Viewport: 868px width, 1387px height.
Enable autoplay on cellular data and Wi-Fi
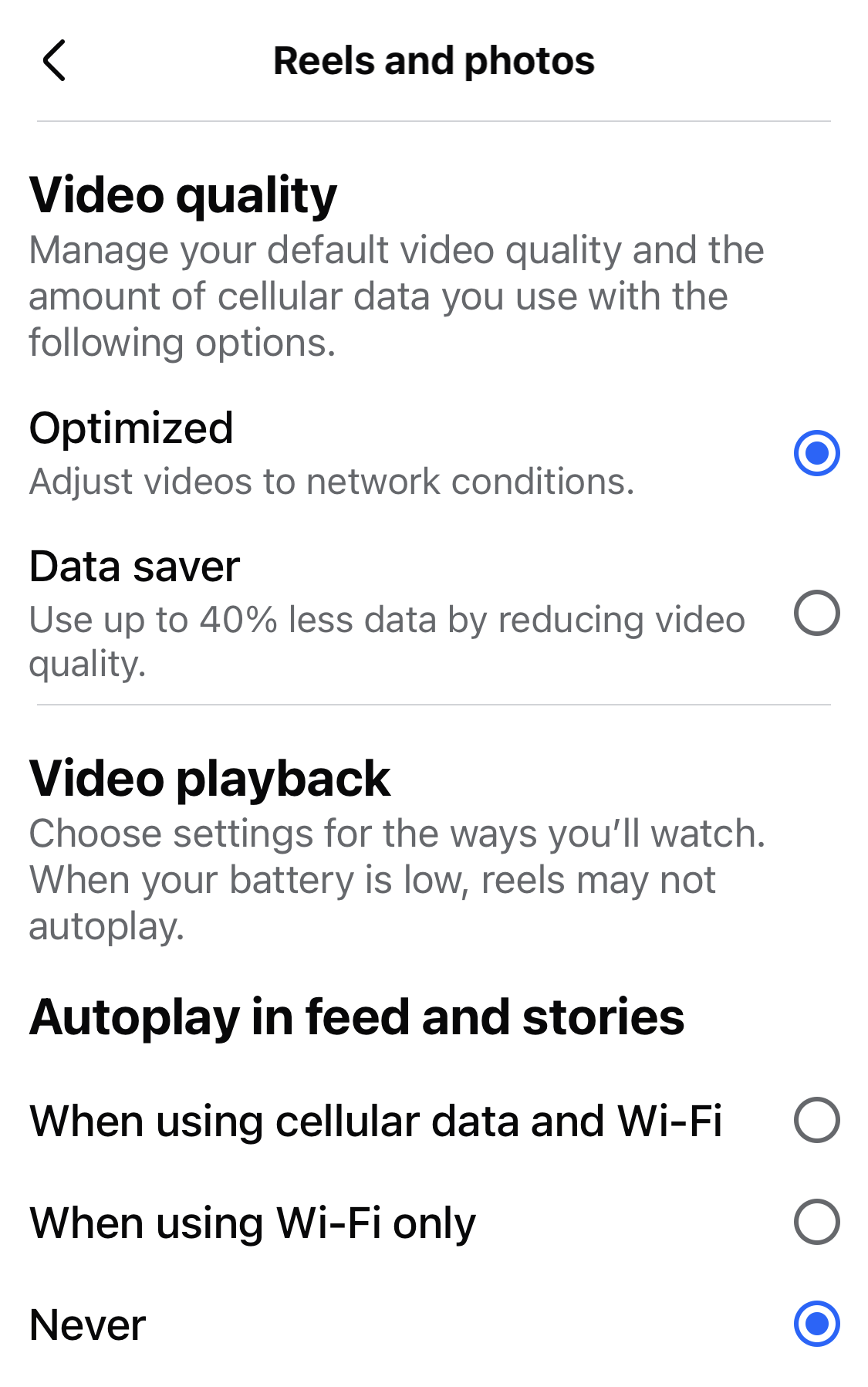[816, 1120]
